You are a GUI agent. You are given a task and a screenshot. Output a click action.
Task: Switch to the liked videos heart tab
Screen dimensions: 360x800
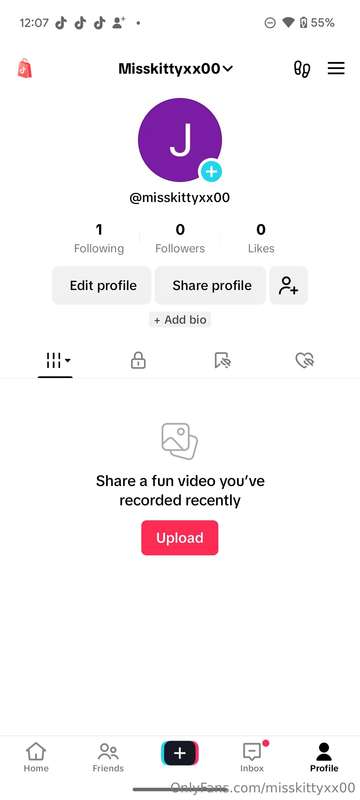pyautogui.click(x=304, y=361)
